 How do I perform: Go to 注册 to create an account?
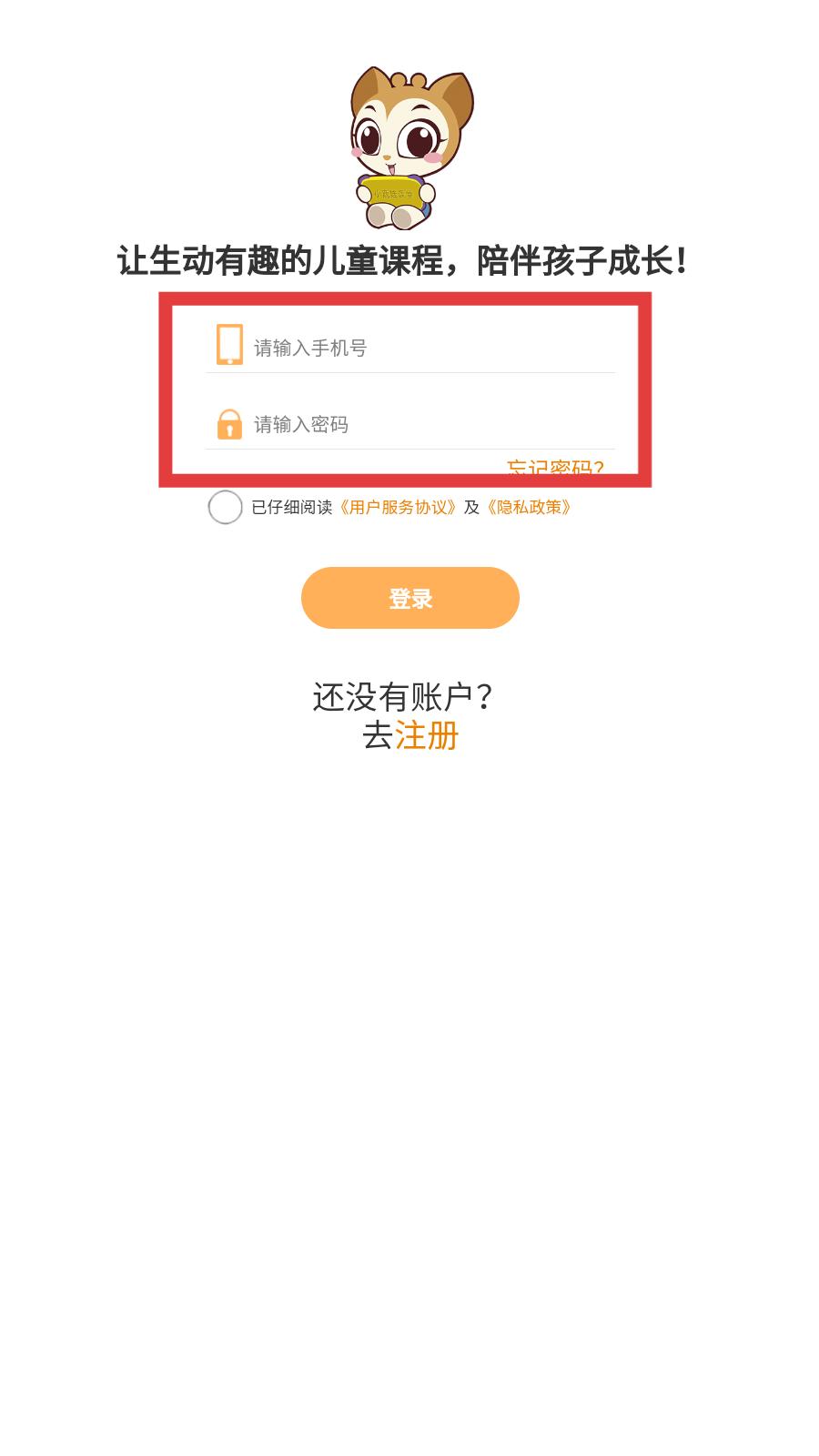pos(427,735)
